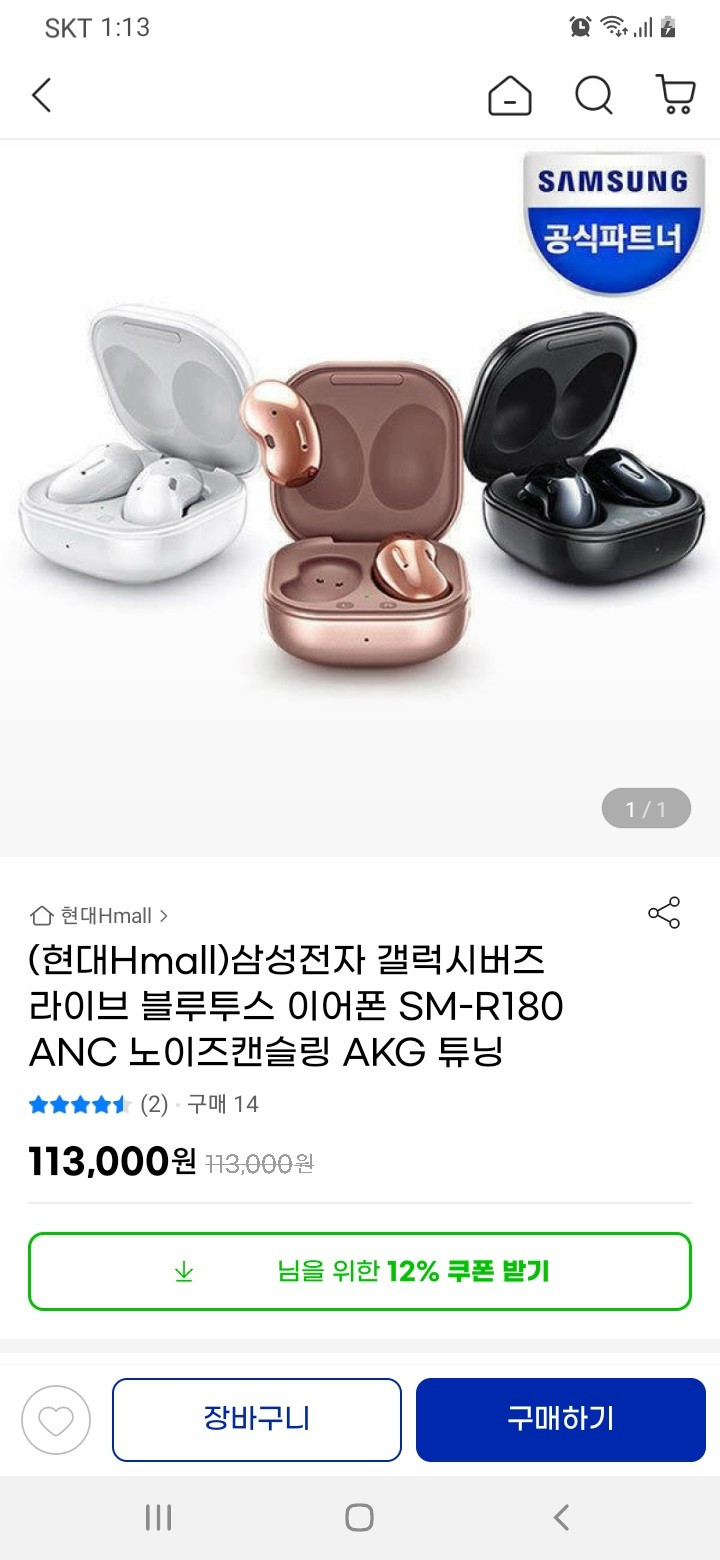Open recent apps from the navigation bar

pyautogui.click(x=158, y=1517)
